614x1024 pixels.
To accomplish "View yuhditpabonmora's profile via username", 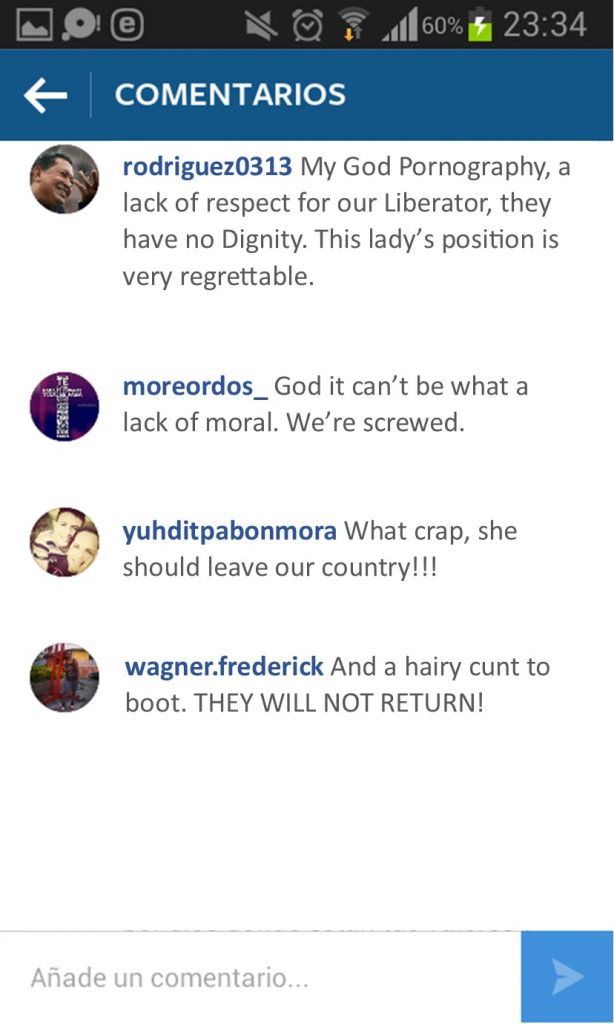I will (x=229, y=530).
